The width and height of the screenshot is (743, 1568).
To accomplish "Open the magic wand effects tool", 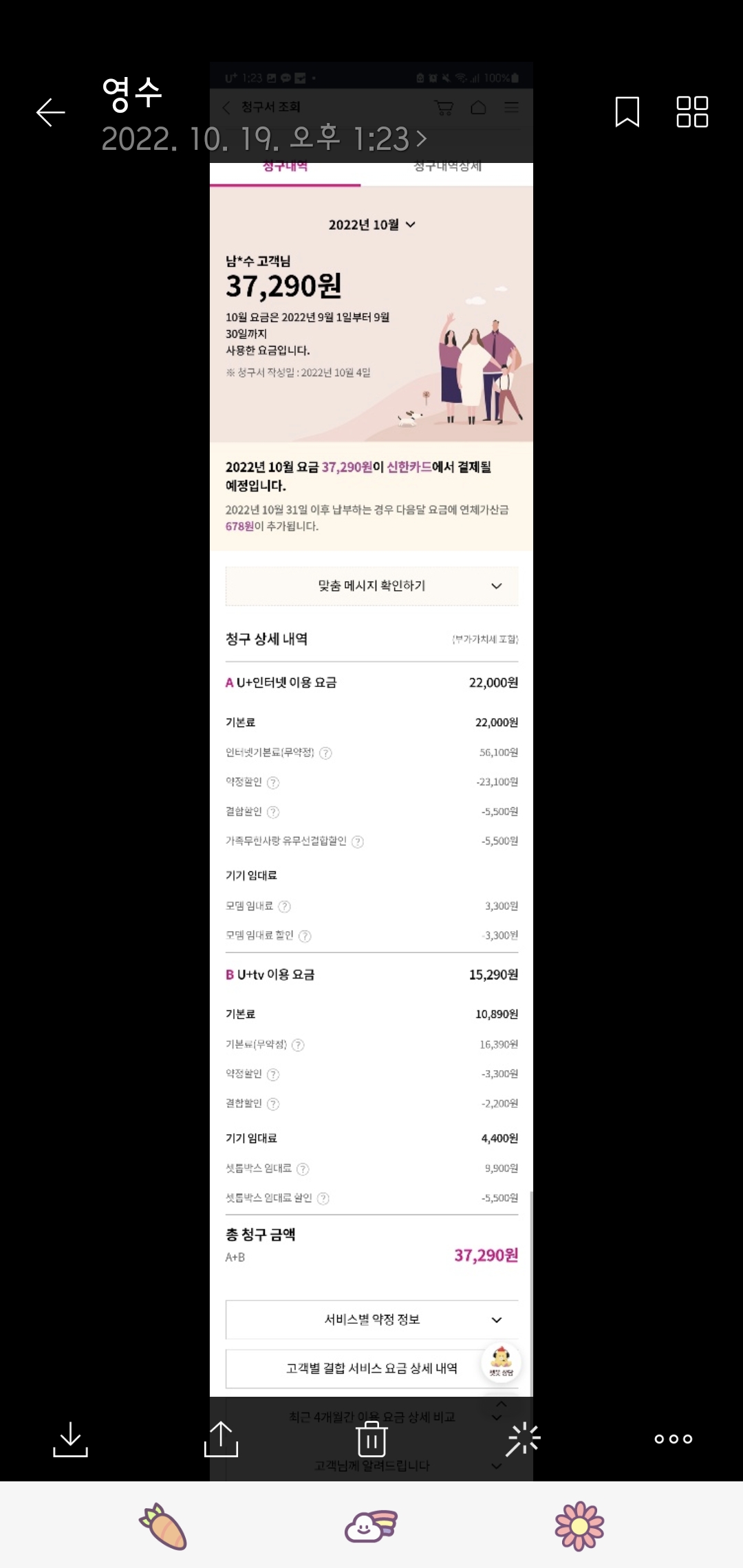I will 523,1439.
